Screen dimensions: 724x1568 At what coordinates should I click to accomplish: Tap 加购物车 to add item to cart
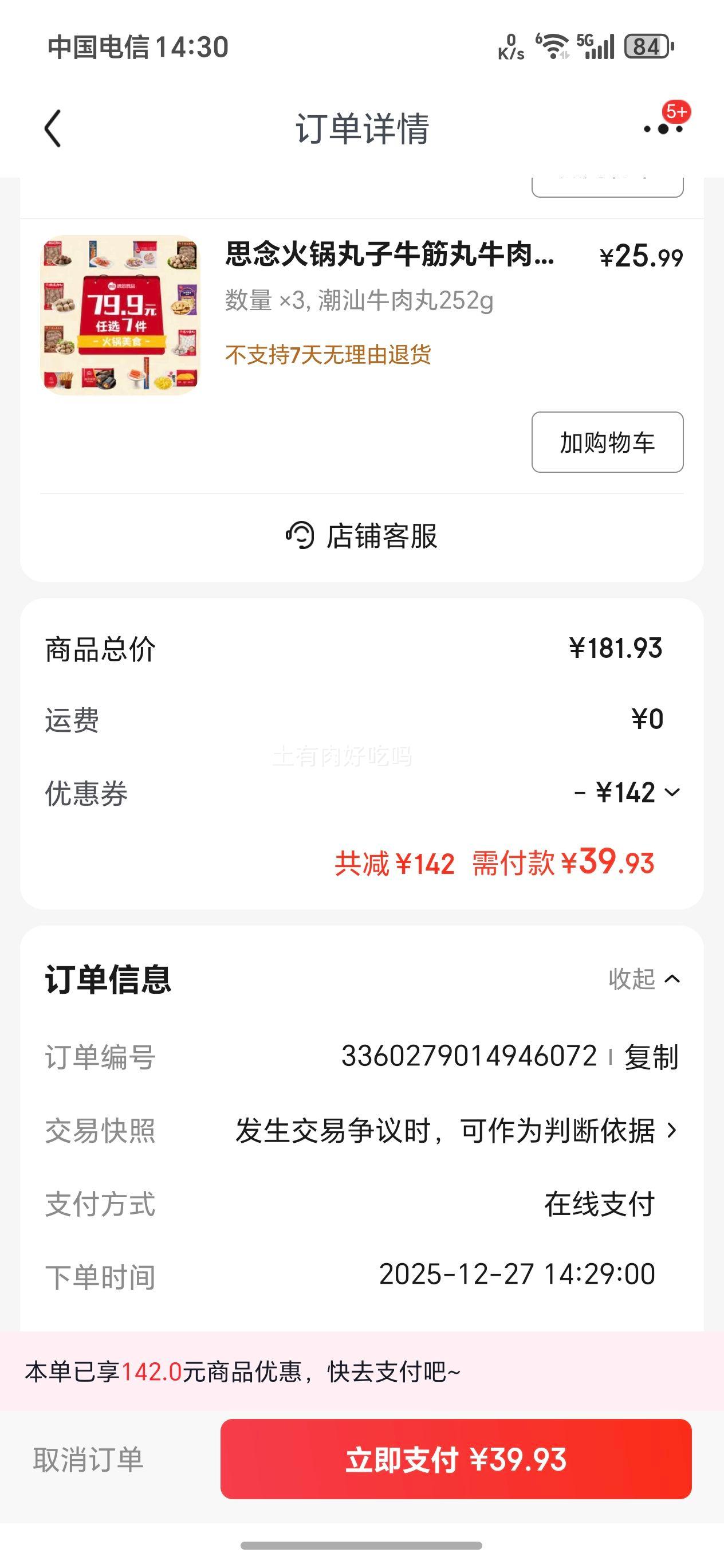pyautogui.click(x=607, y=442)
